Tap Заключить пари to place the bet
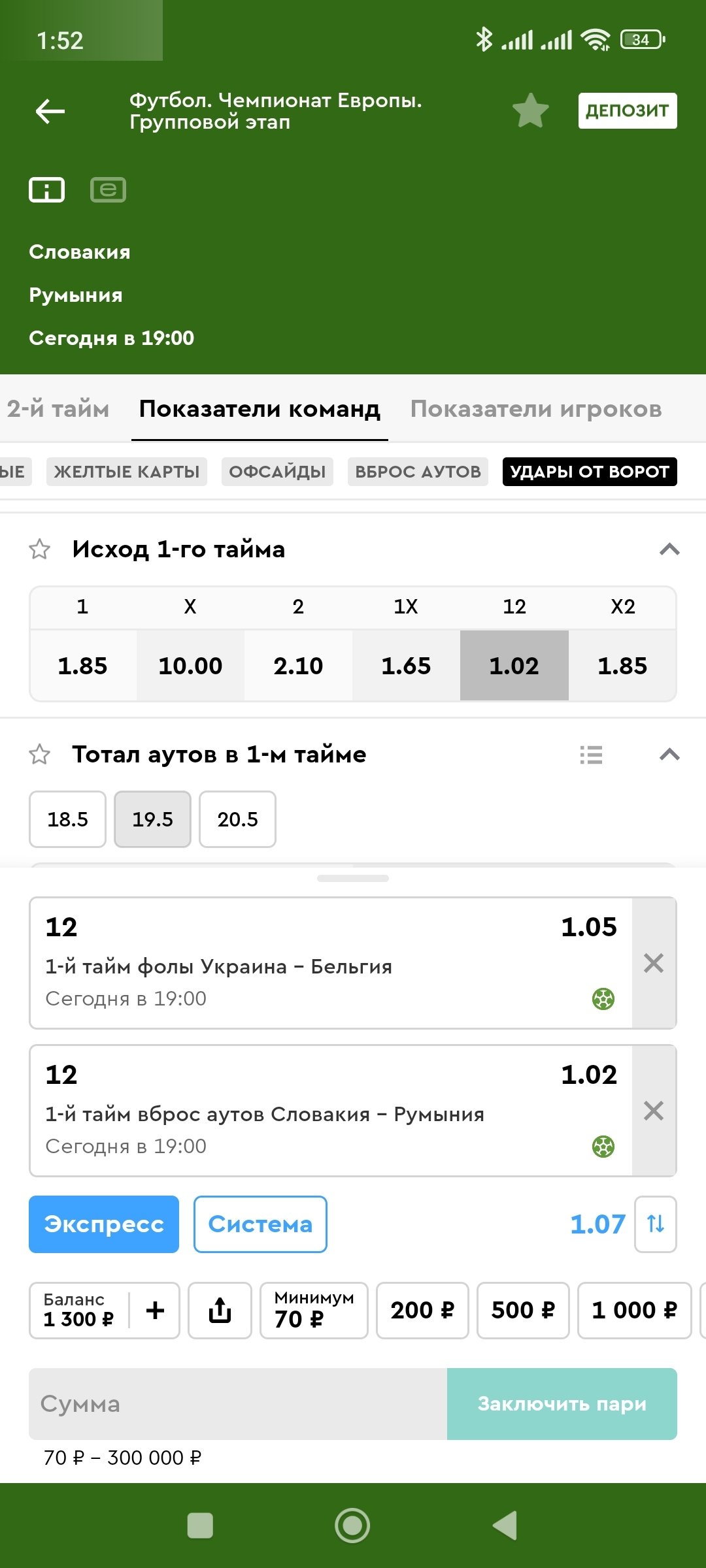 coord(562,1404)
